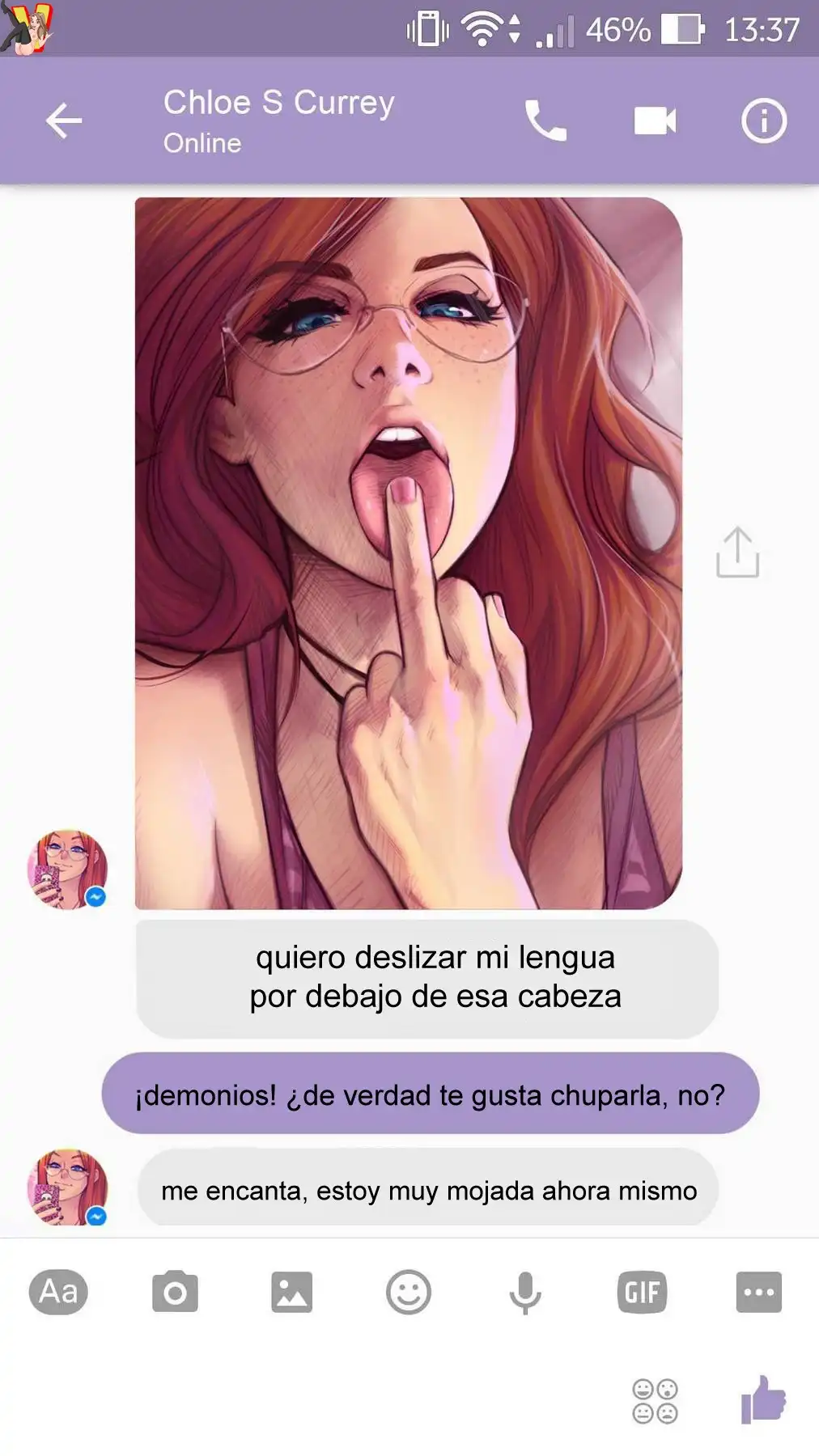Send a thumbs up like
819x1456 pixels.
pos(763,1400)
